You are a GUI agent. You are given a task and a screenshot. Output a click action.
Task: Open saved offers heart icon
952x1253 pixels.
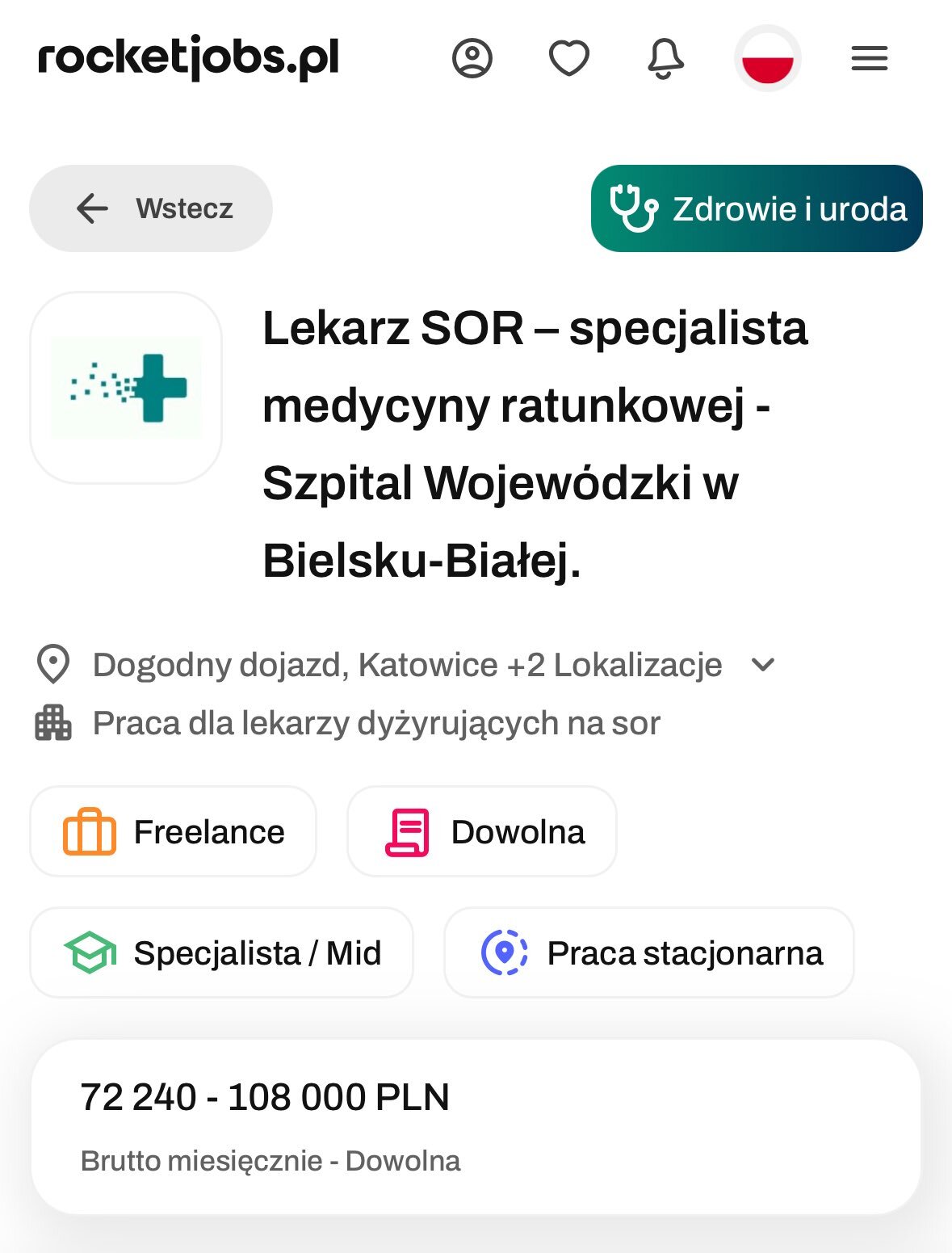(569, 58)
